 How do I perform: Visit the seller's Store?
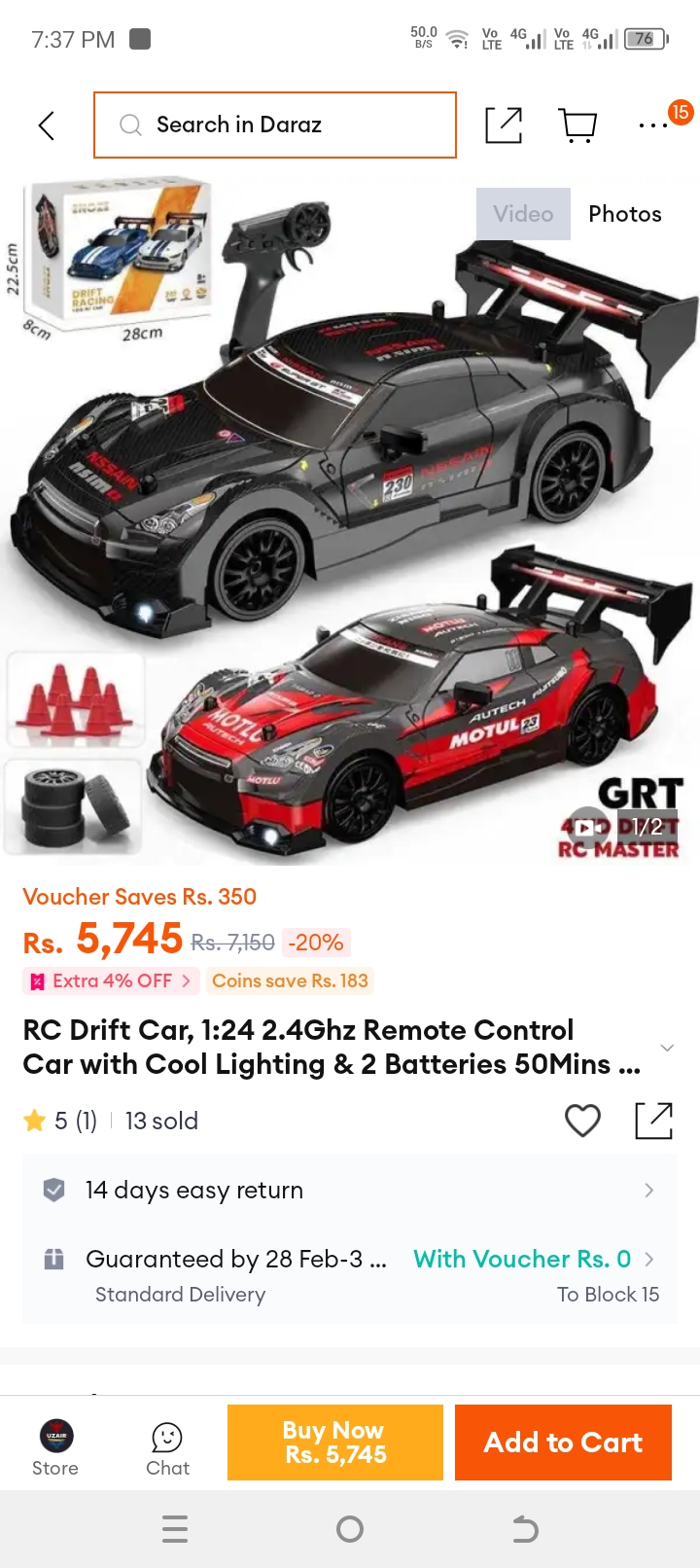55,1448
